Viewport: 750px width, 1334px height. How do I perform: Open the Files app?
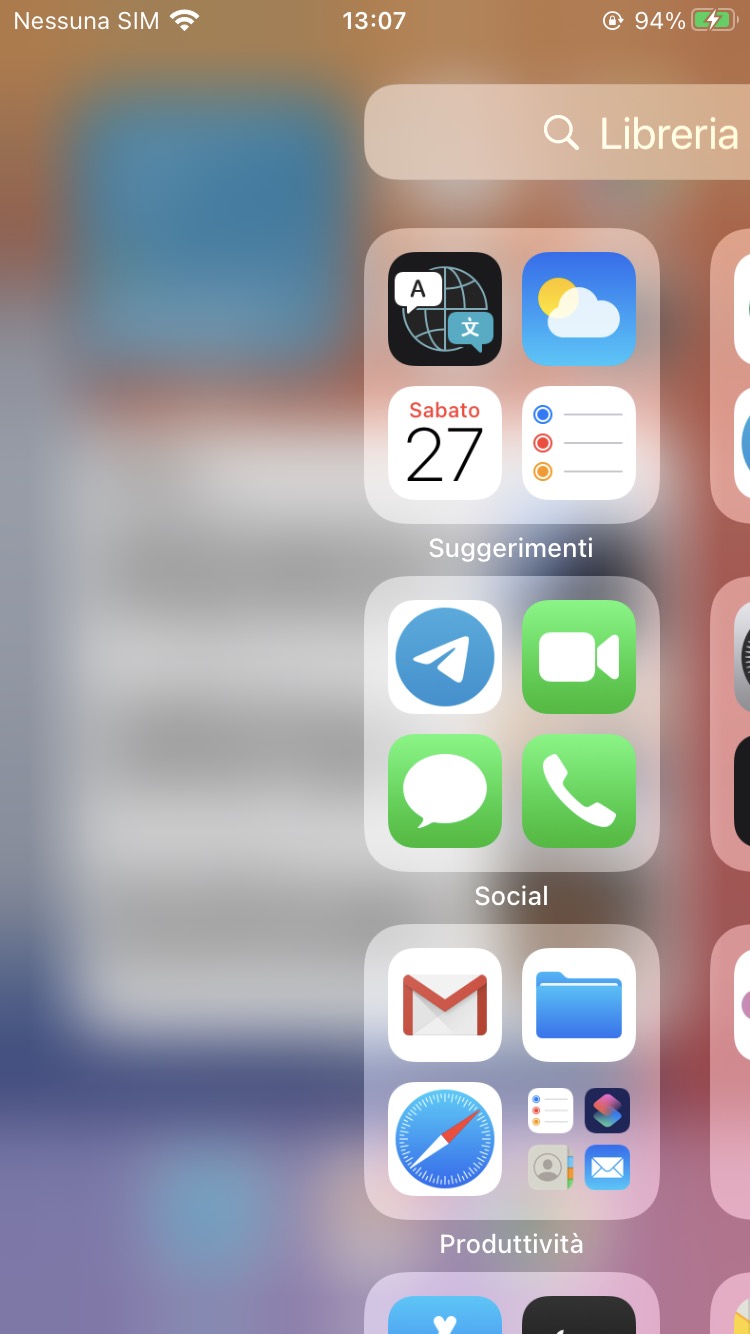coord(579,1005)
